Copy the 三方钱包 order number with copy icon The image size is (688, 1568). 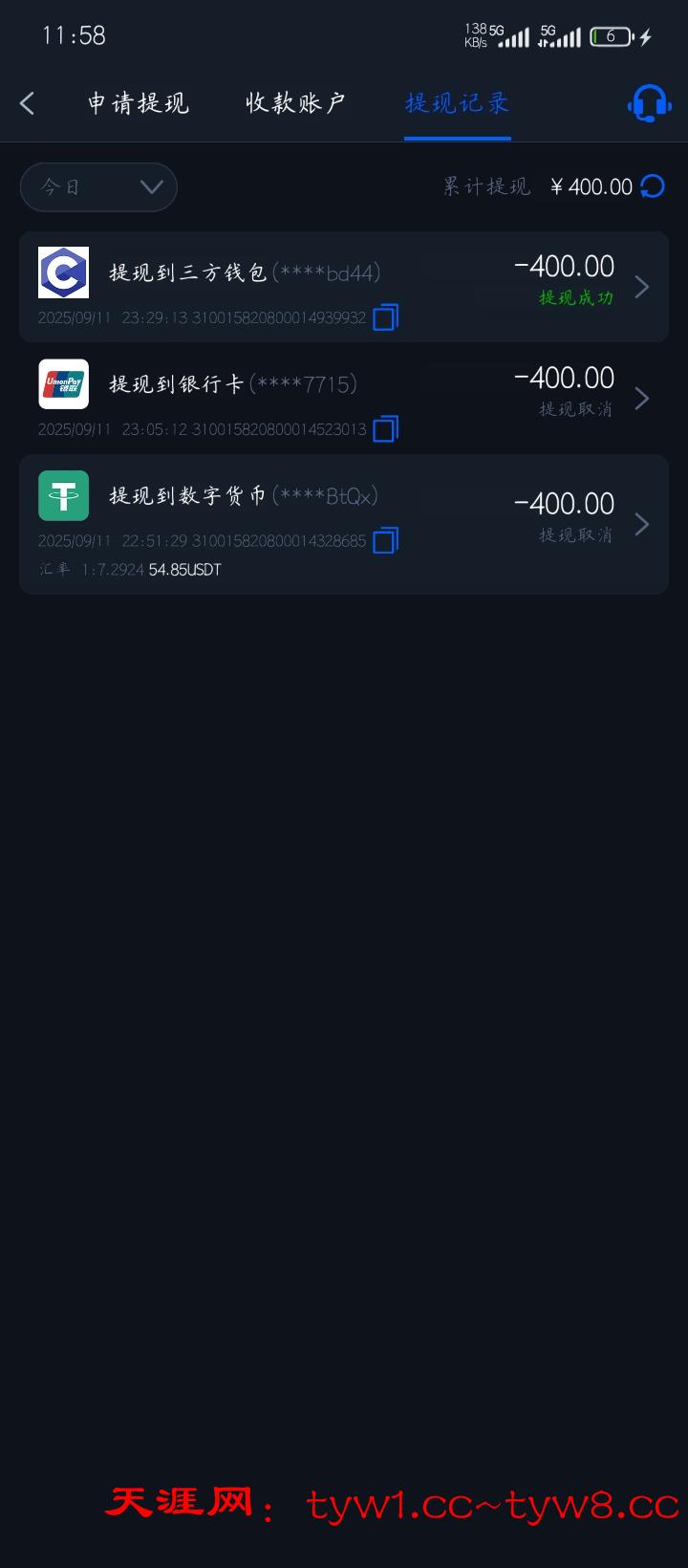pyautogui.click(x=384, y=317)
